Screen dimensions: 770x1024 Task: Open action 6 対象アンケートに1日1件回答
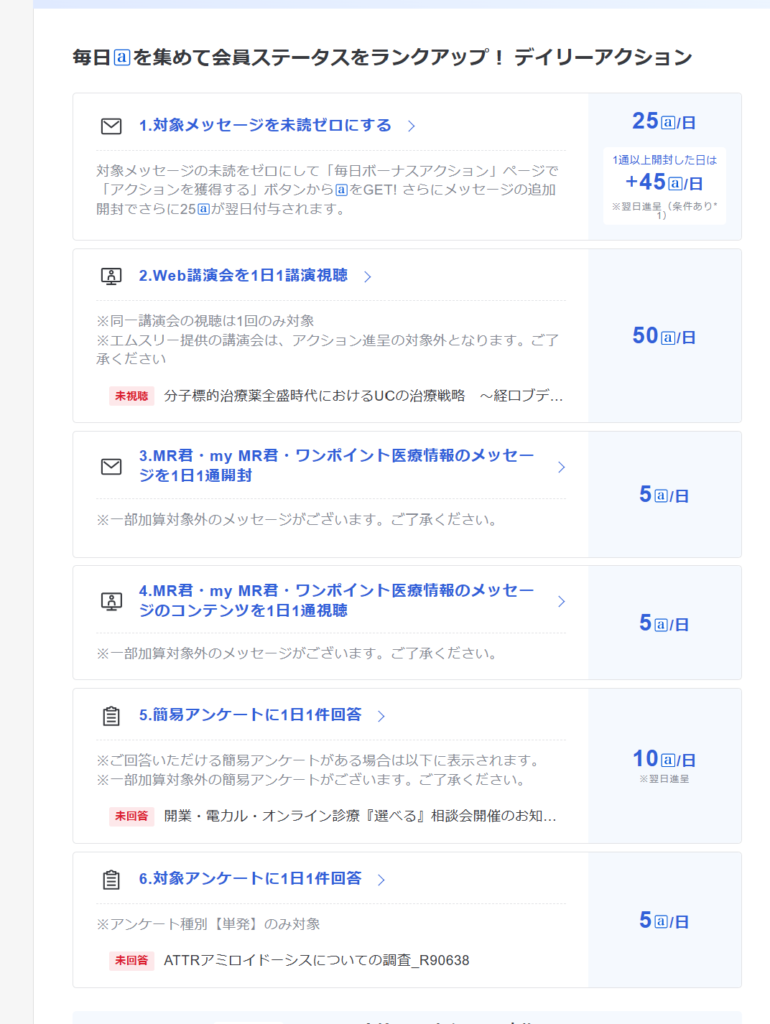[250, 879]
